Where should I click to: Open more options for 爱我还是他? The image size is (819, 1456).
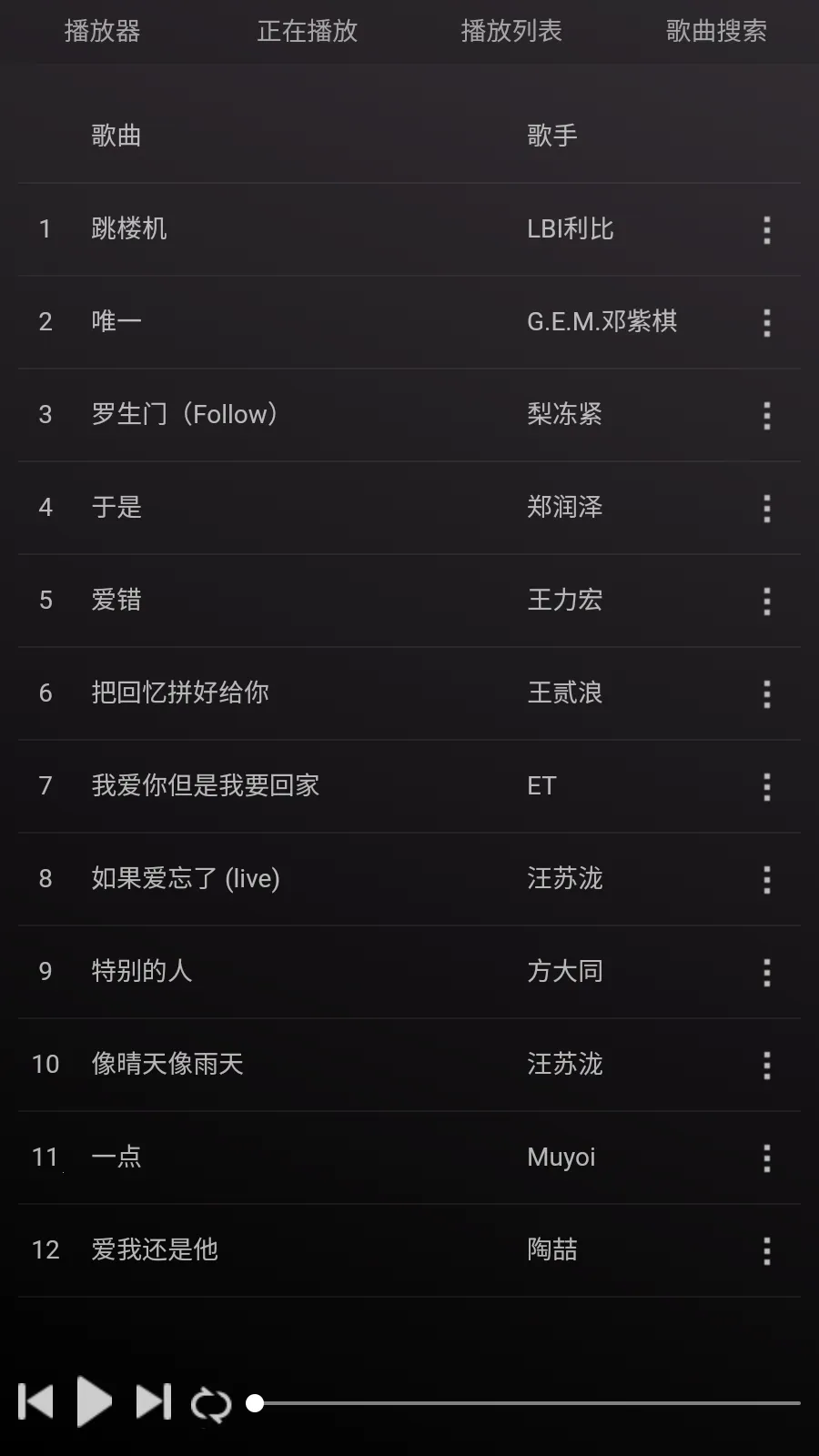pos(767,1250)
